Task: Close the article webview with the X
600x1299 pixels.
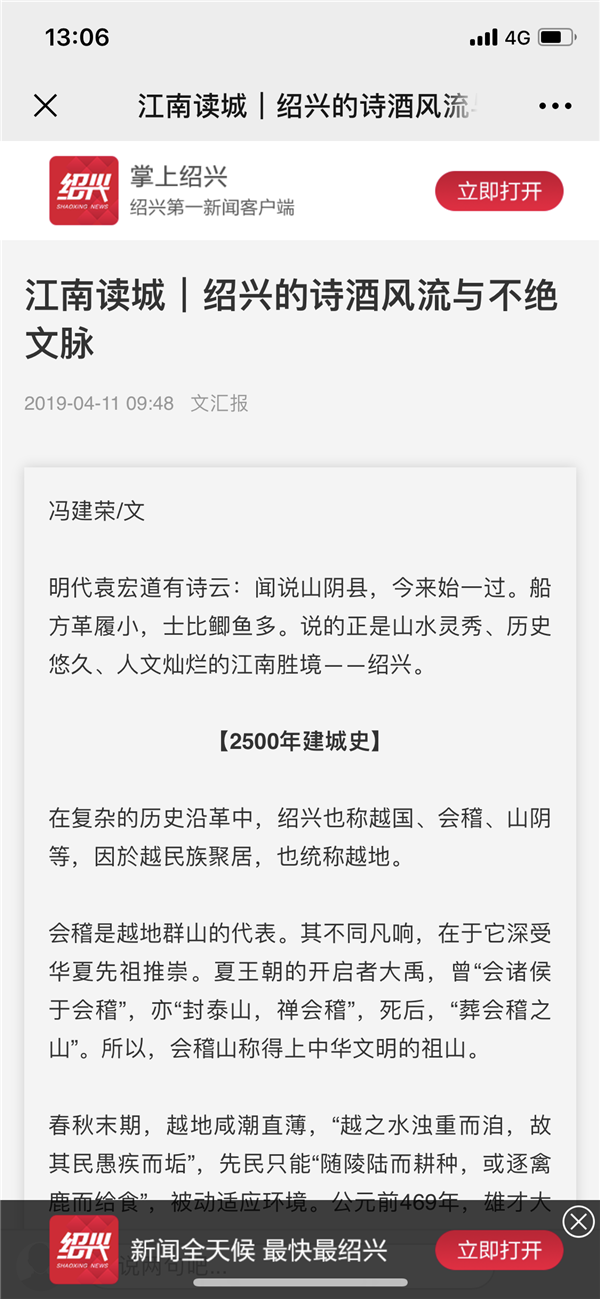Action: (45, 106)
